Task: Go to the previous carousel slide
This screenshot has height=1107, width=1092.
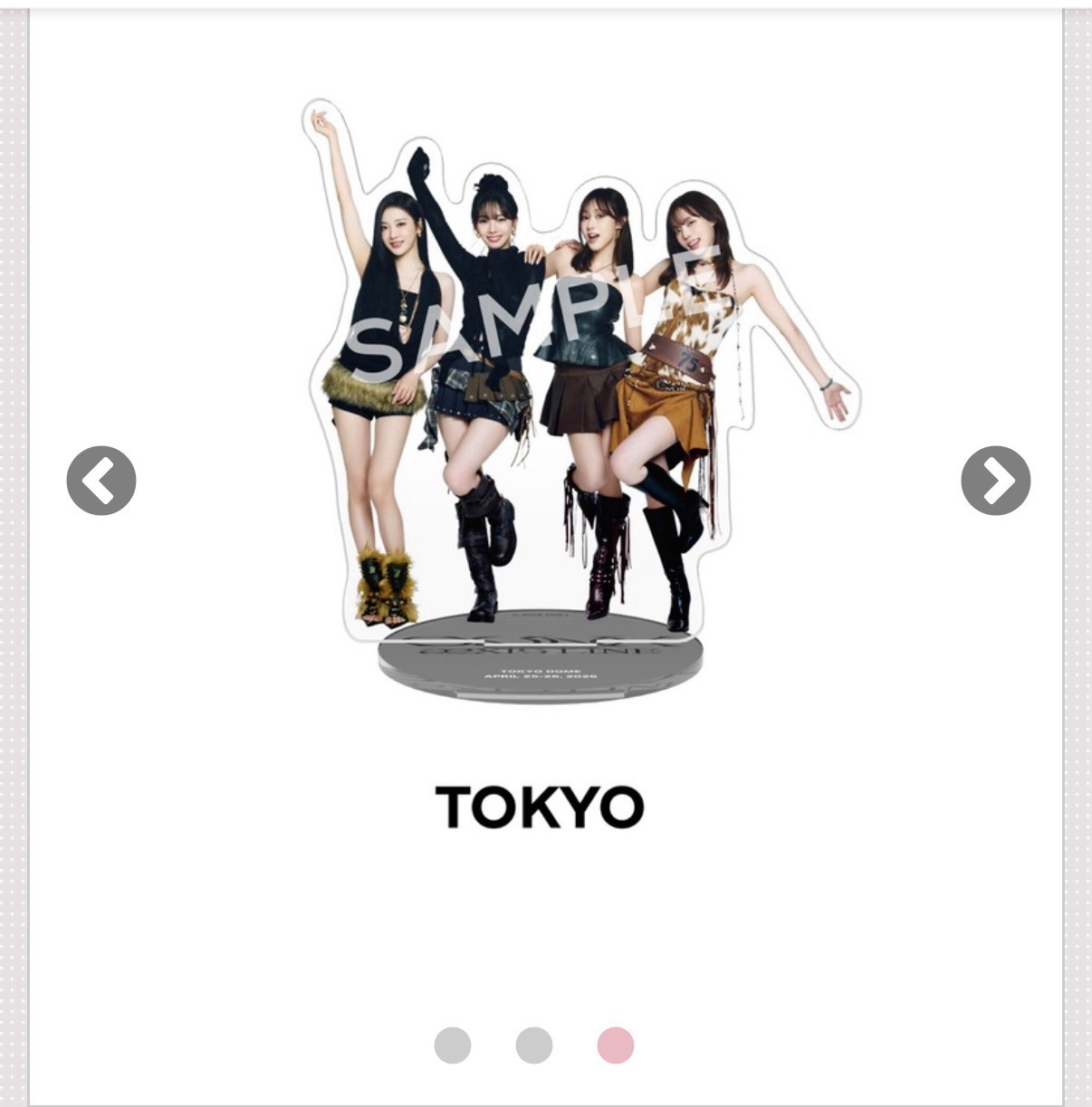Action: (101, 481)
